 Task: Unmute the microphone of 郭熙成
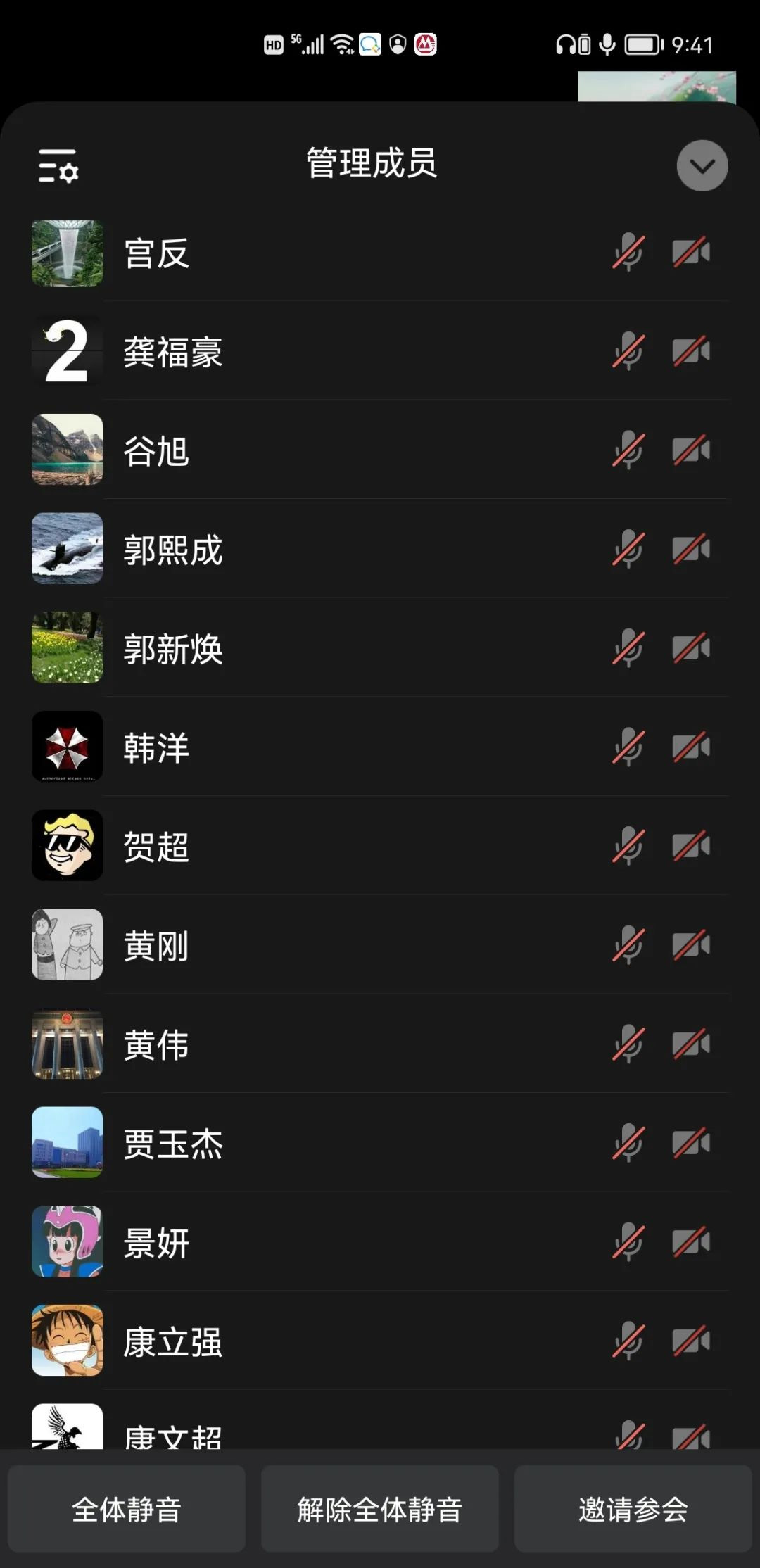click(628, 550)
